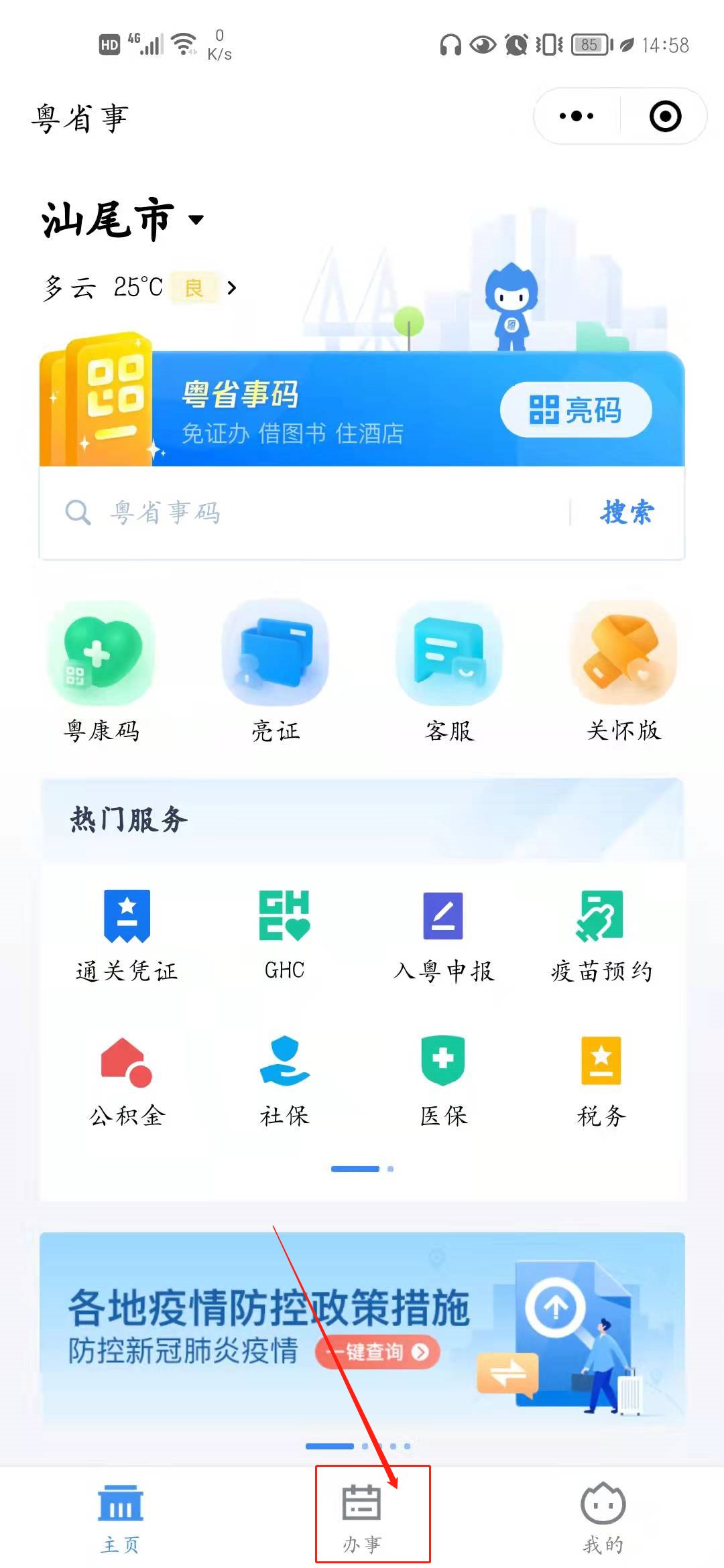Open the GHC service
724x1568 pixels.
tap(285, 935)
